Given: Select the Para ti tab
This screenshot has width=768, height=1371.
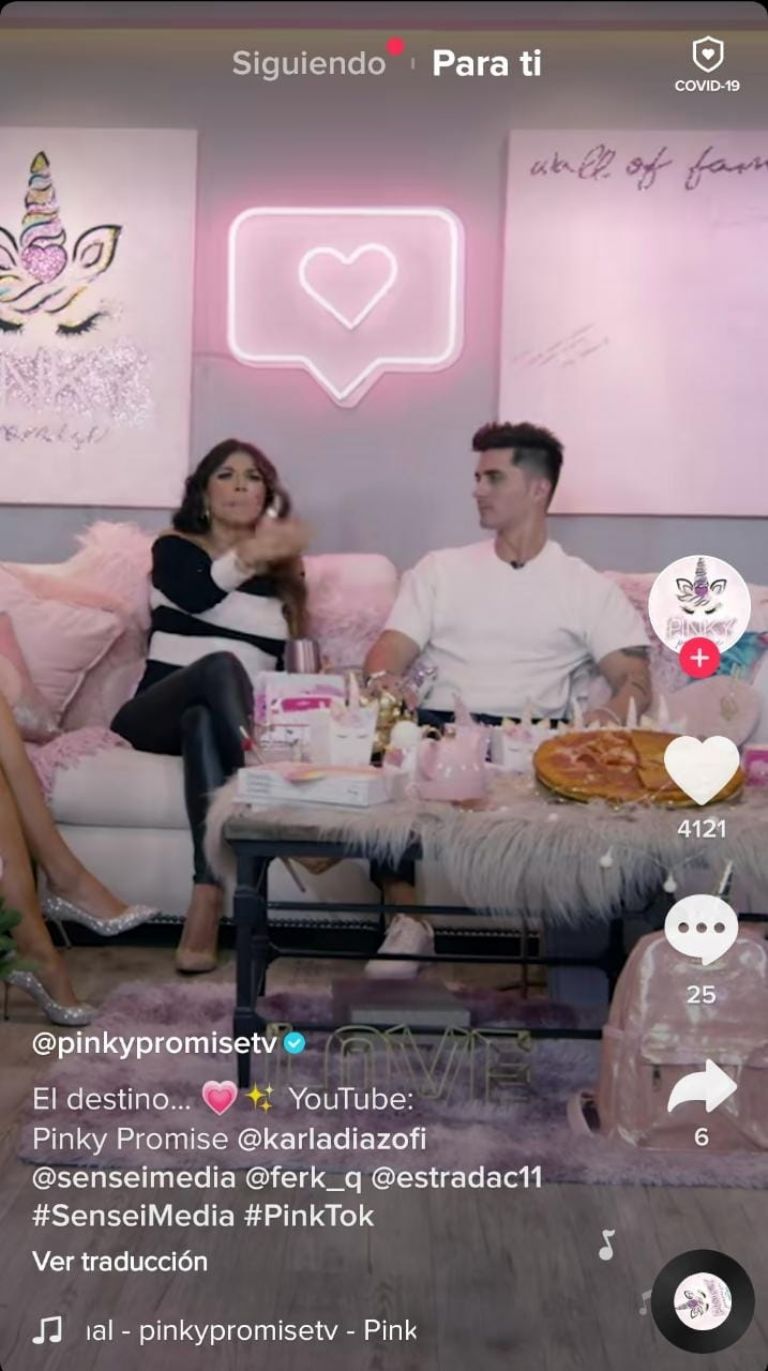Looking at the screenshot, I should pyautogui.click(x=486, y=64).
